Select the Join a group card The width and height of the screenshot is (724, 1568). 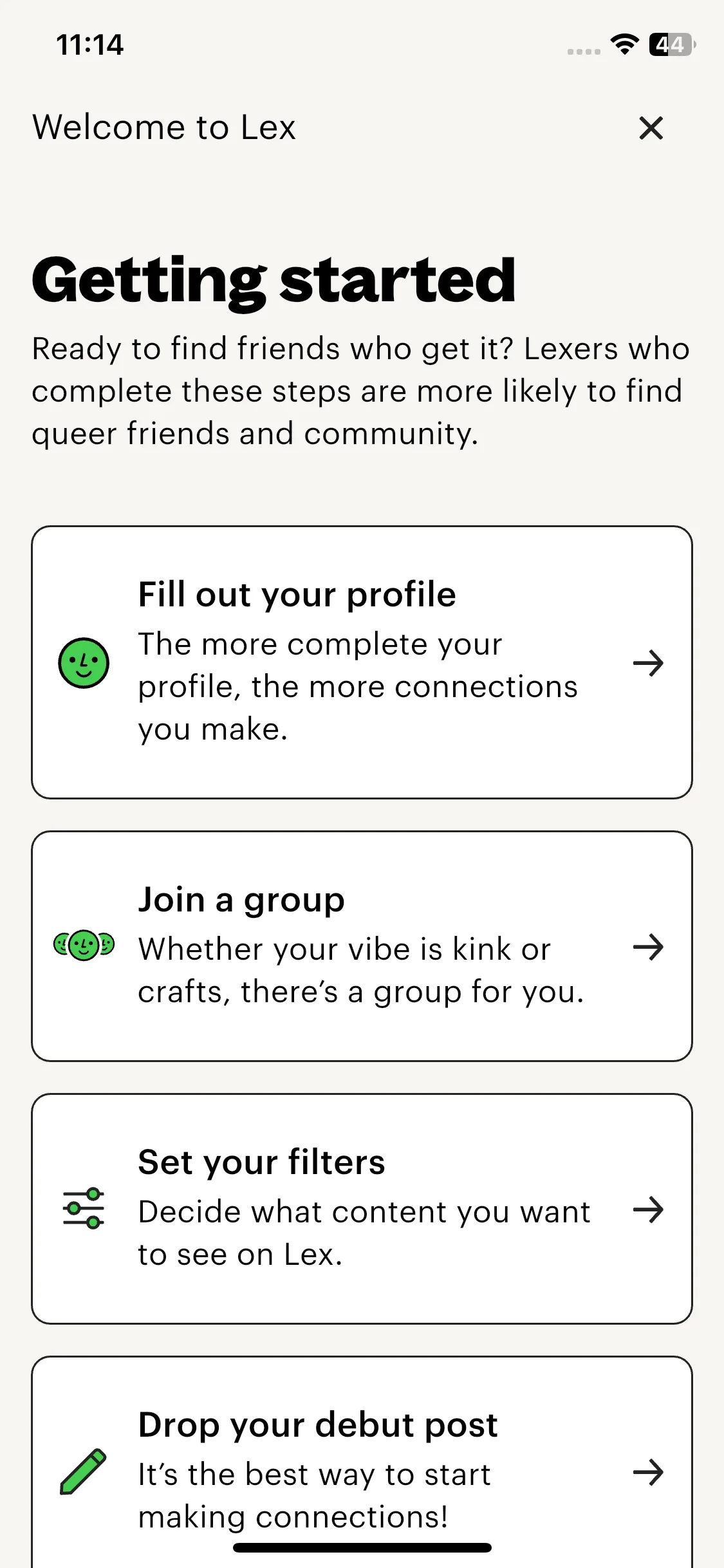click(362, 946)
